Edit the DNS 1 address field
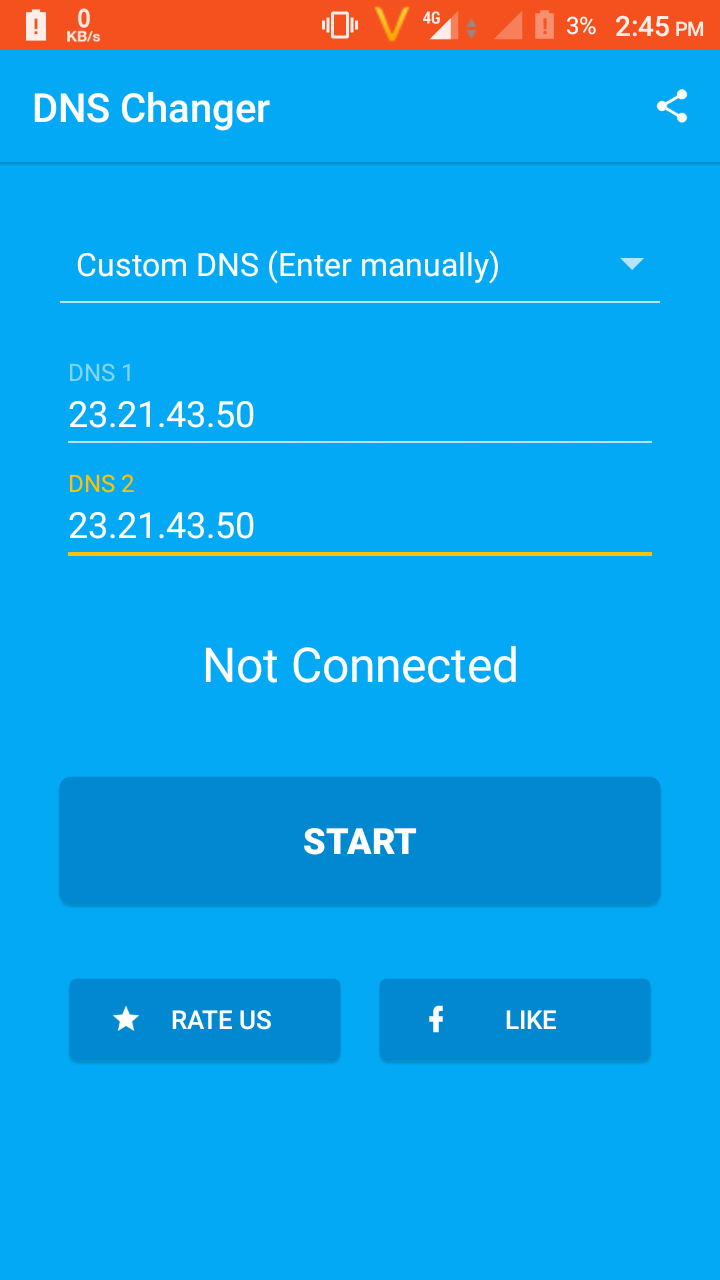The height and width of the screenshot is (1280, 720). 360,415
